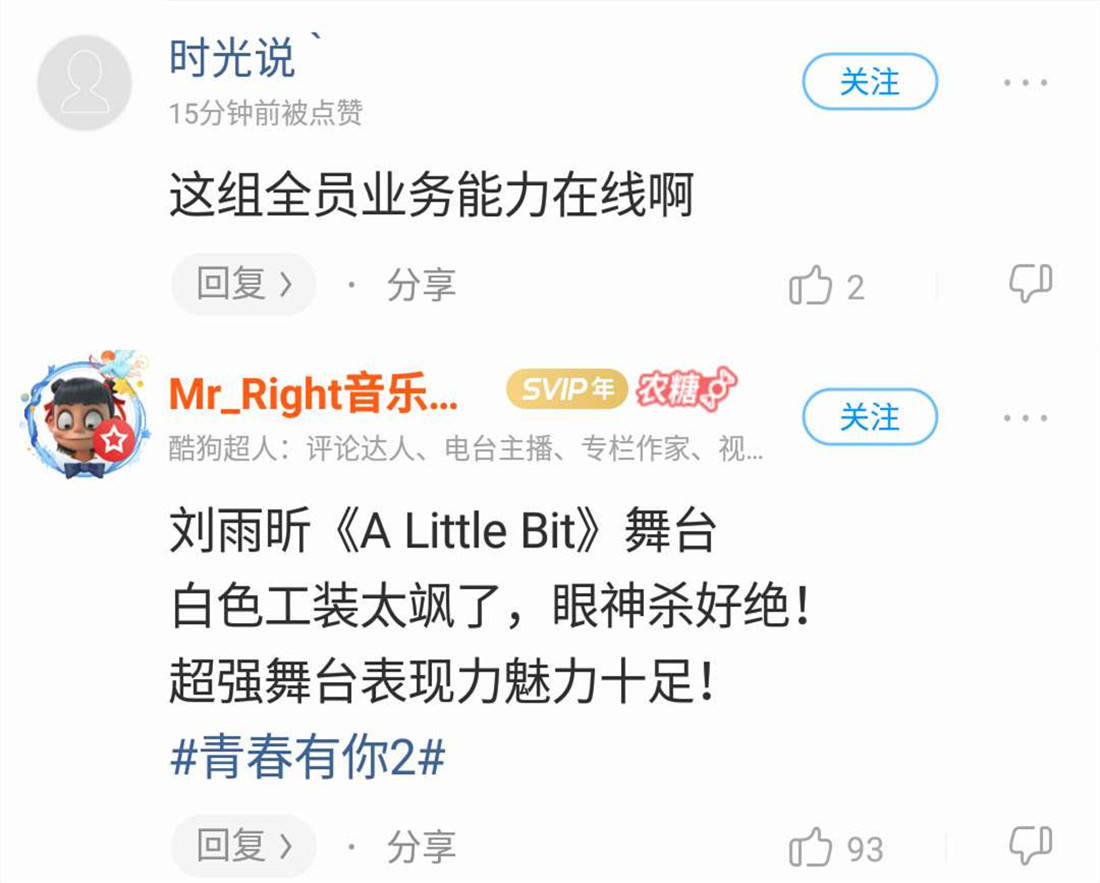The image size is (1100, 883).
Task: Like Mr_Right音乐's comment with 93 likes
Action: click(x=812, y=848)
